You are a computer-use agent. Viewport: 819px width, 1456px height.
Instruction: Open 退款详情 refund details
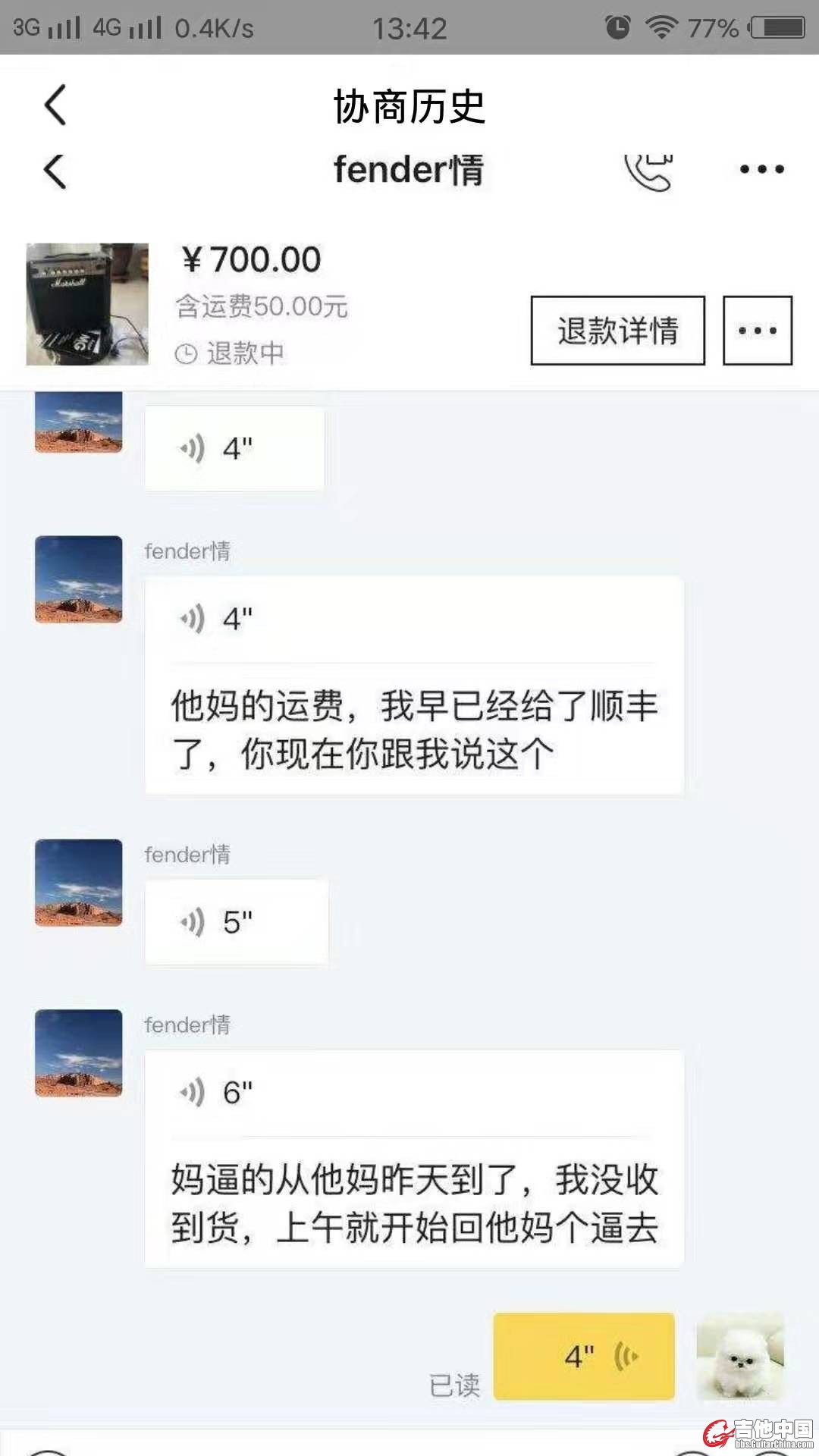point(617,331)
